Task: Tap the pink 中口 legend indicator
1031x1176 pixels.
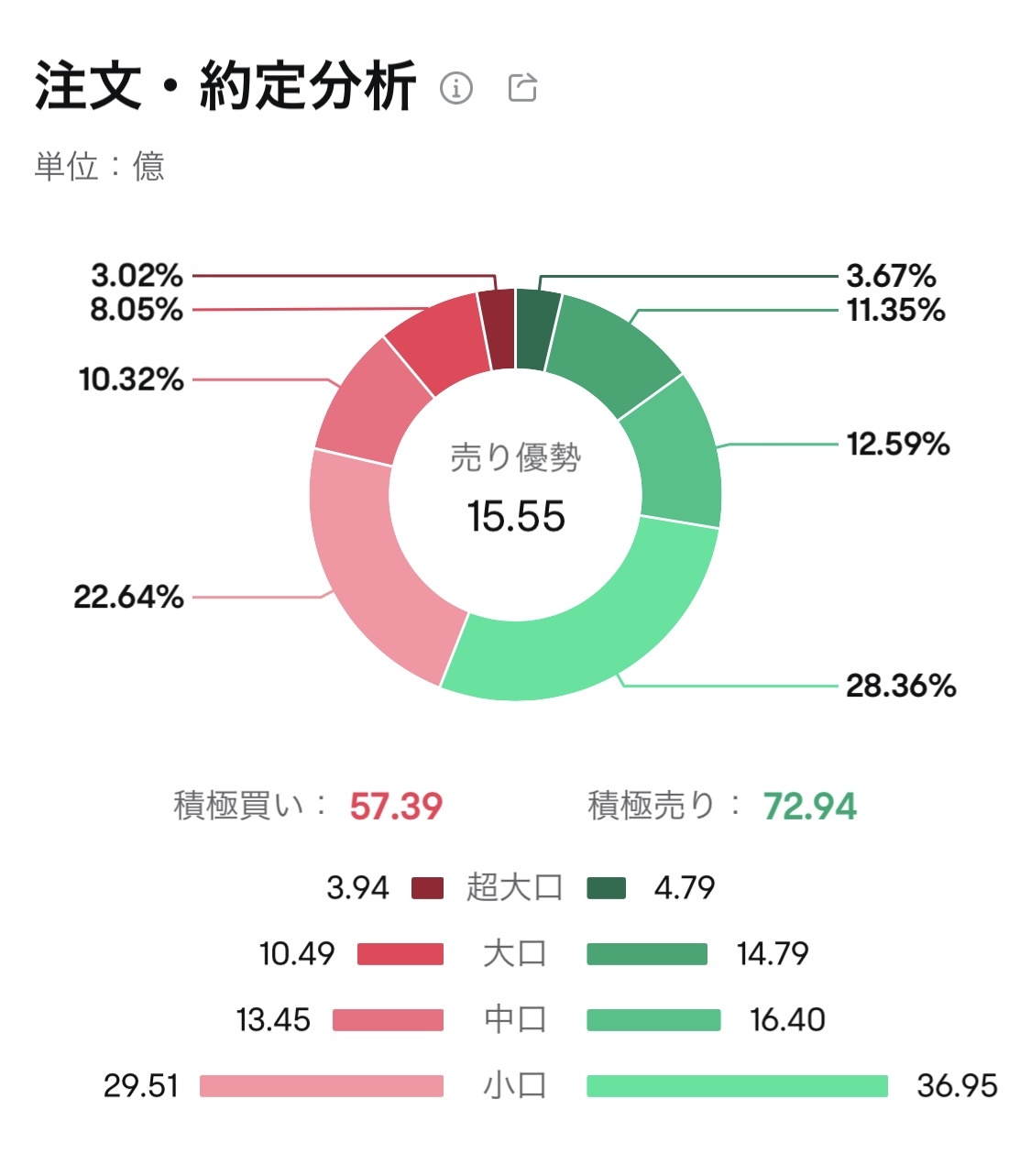Action: point(385,1018)
